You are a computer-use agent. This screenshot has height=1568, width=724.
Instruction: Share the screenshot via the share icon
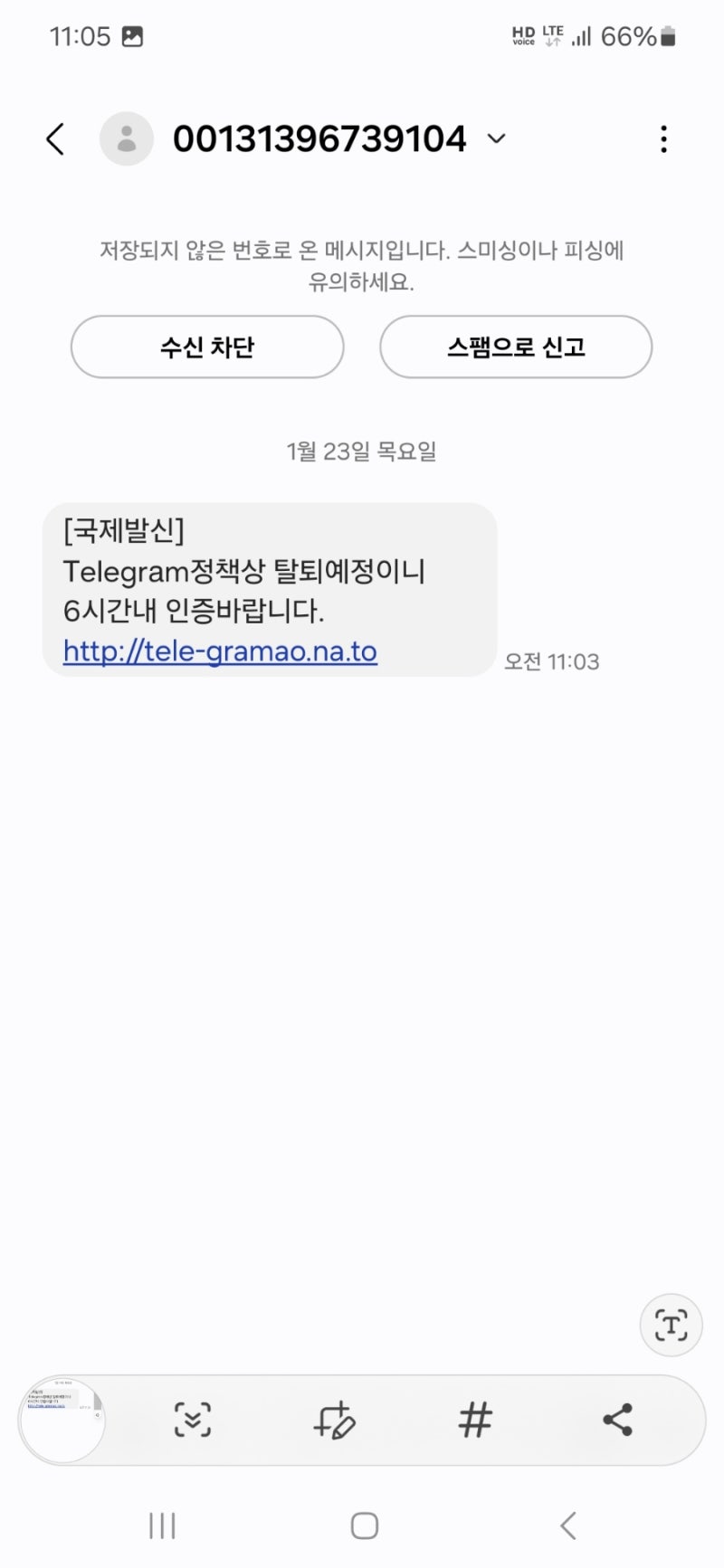point(617,1421)
